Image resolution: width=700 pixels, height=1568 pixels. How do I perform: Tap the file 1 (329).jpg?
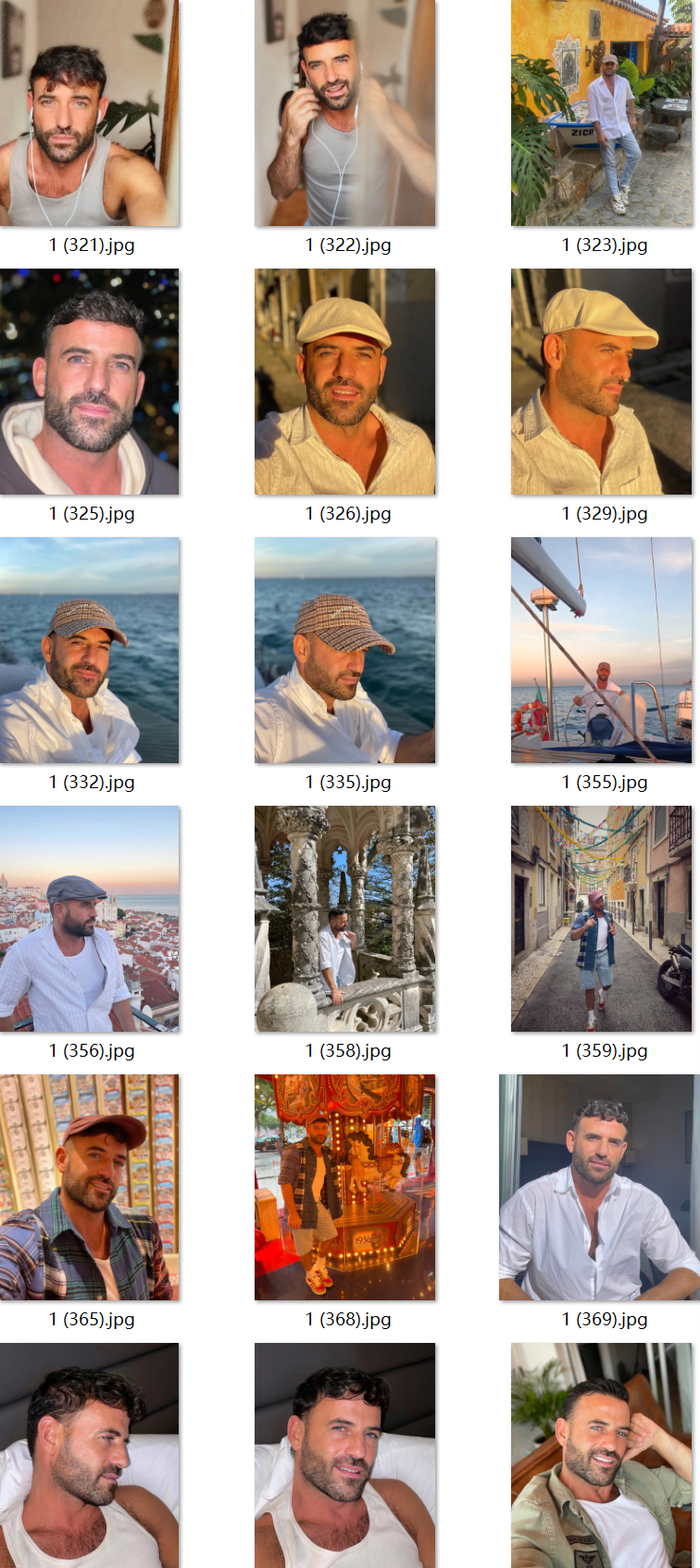coord(602,382)
